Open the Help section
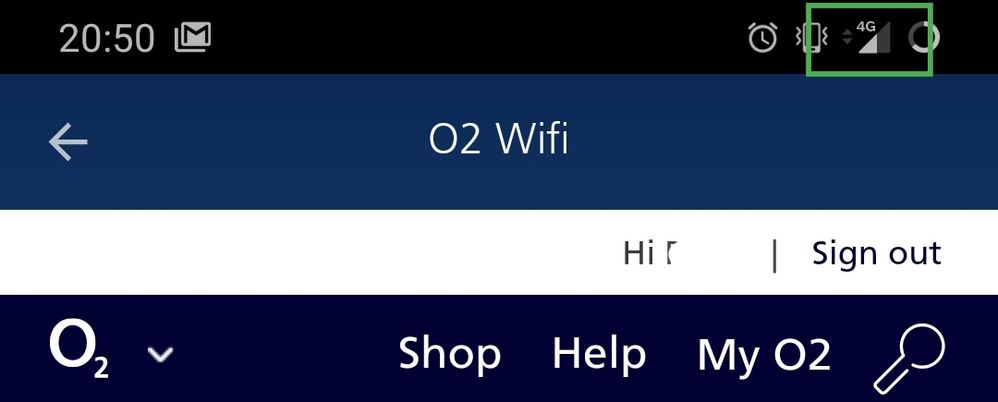The width and height of the screenshot is (998, 402). pyautogui.click(x=598, y=354)
